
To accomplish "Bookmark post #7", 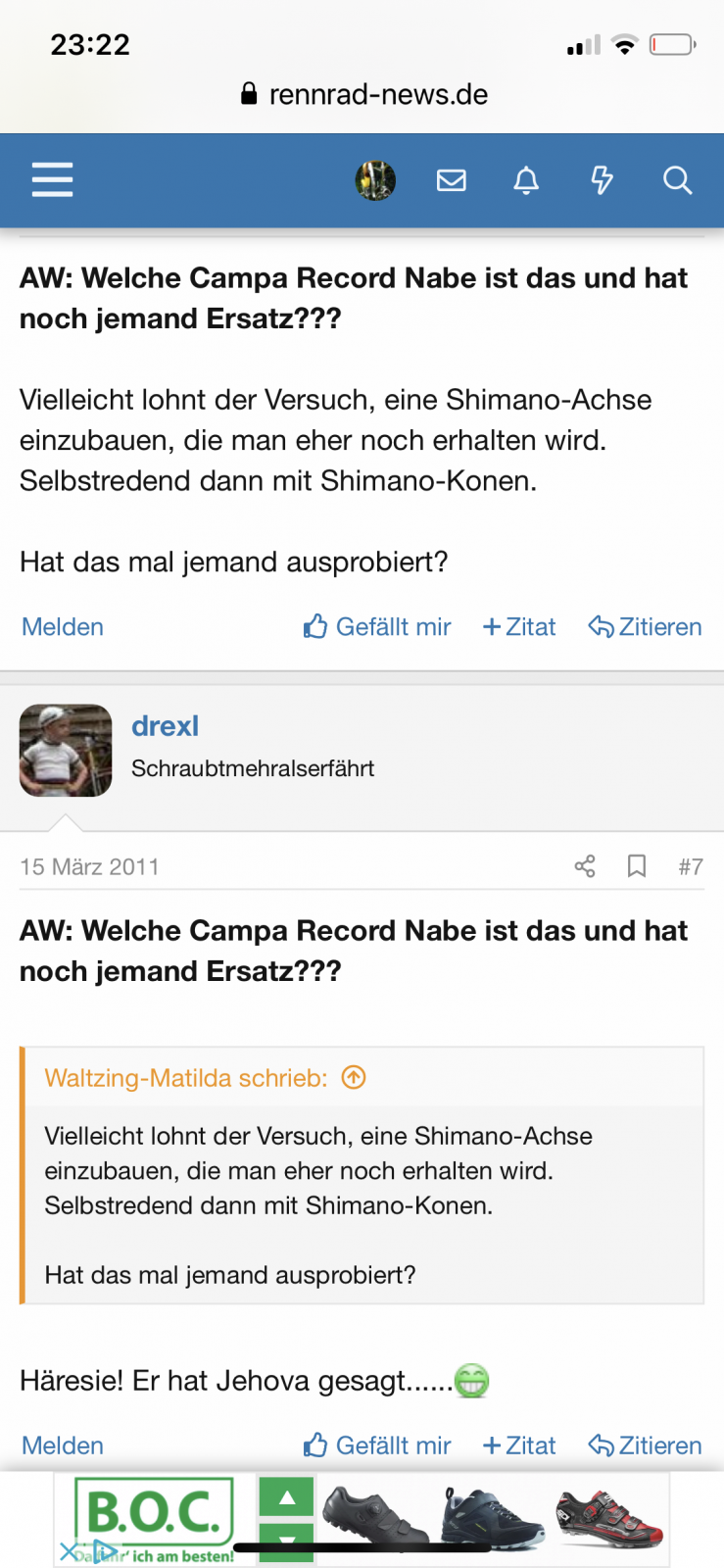I will (637, 866).
